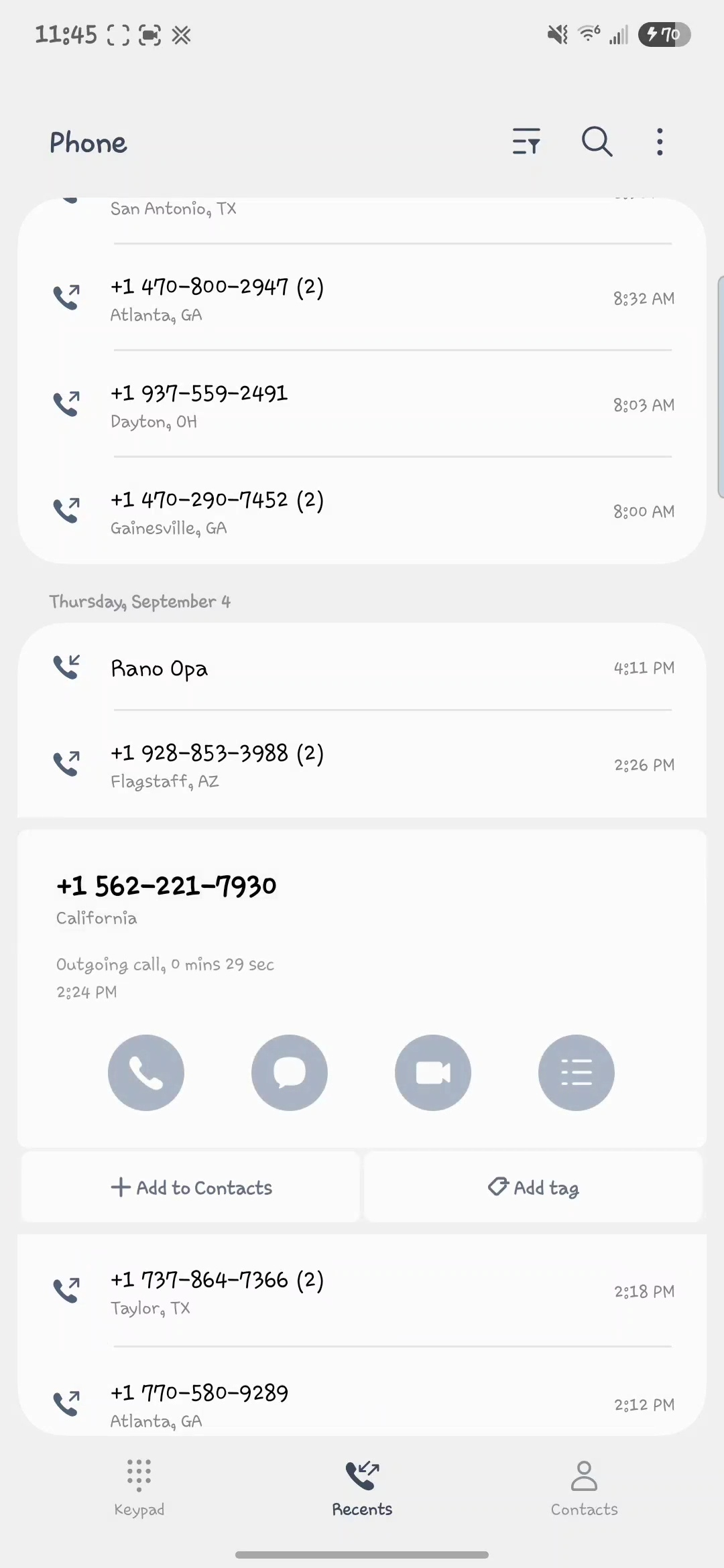Select the Recents tab
Image resolution: width=724 pixels, height=1568 pixels.
(362, 1488)
